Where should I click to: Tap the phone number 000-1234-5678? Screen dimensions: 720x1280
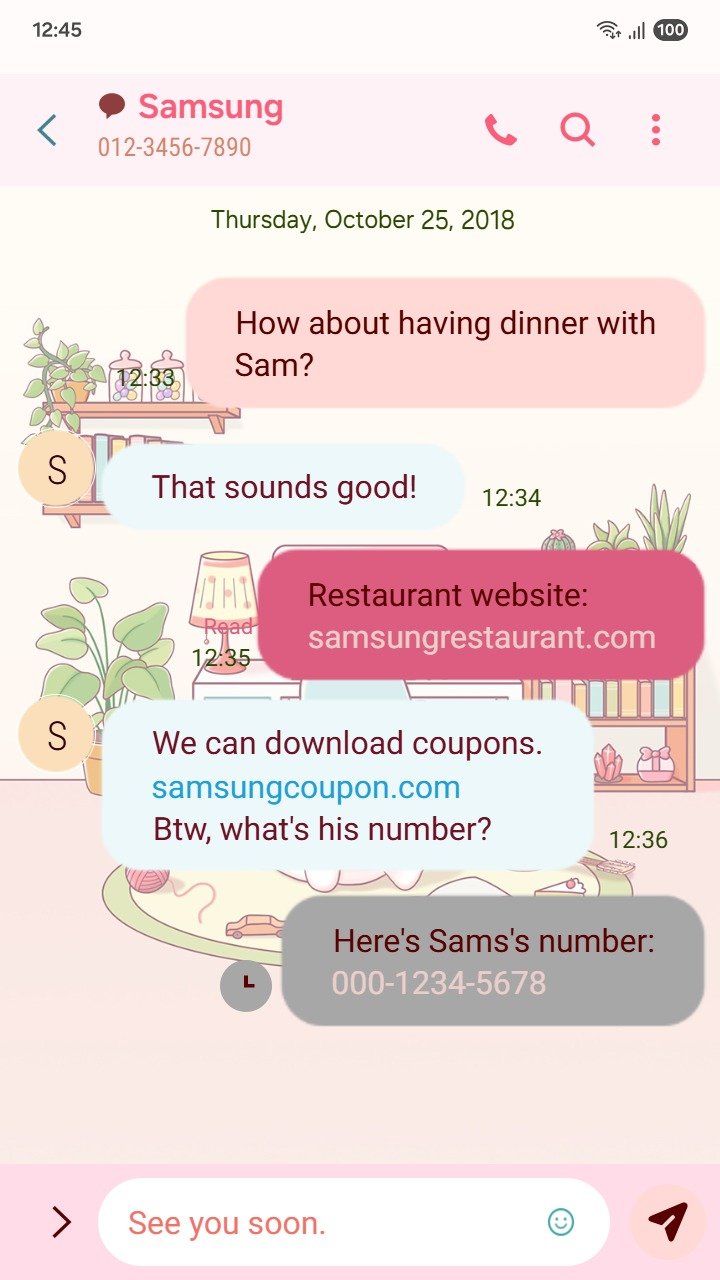(438, 983)
